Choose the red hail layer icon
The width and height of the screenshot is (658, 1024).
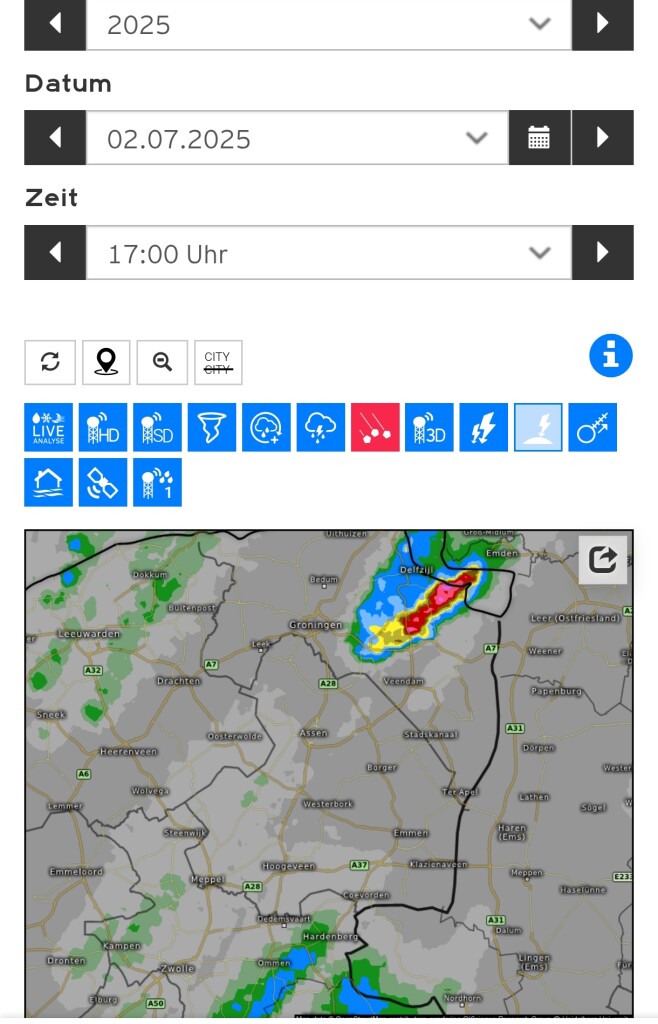(375, 428)
